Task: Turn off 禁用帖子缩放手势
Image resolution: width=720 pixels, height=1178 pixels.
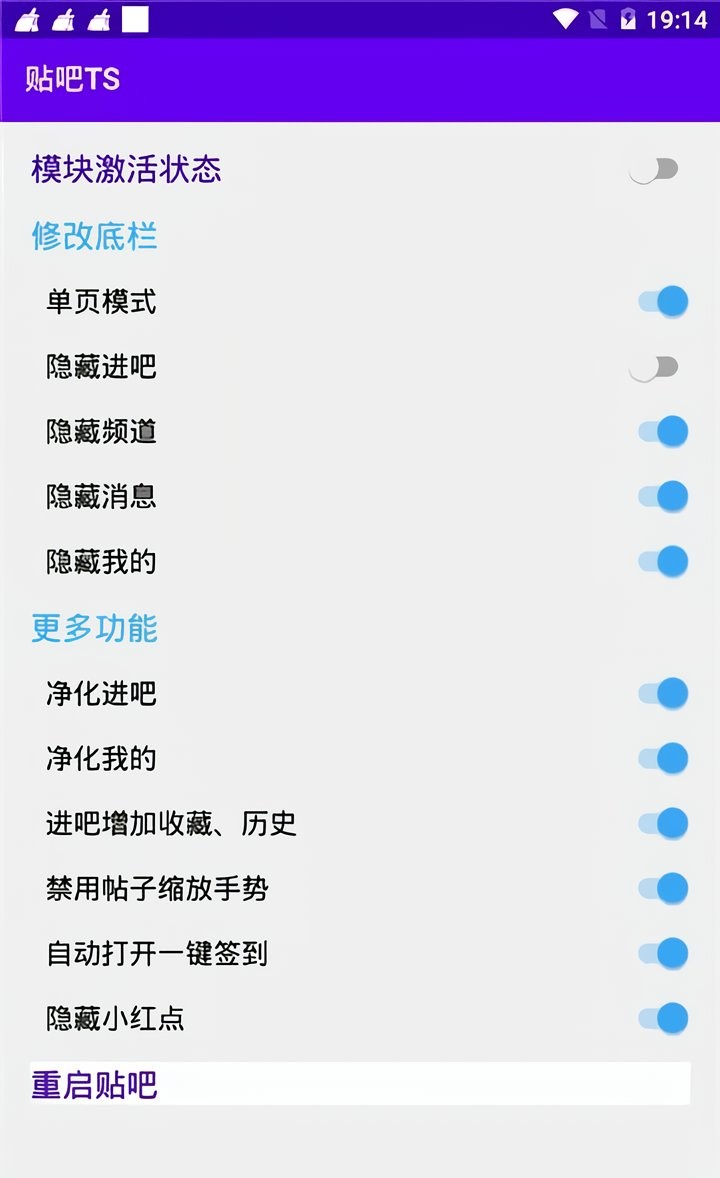Action: [x=664, y=888]
